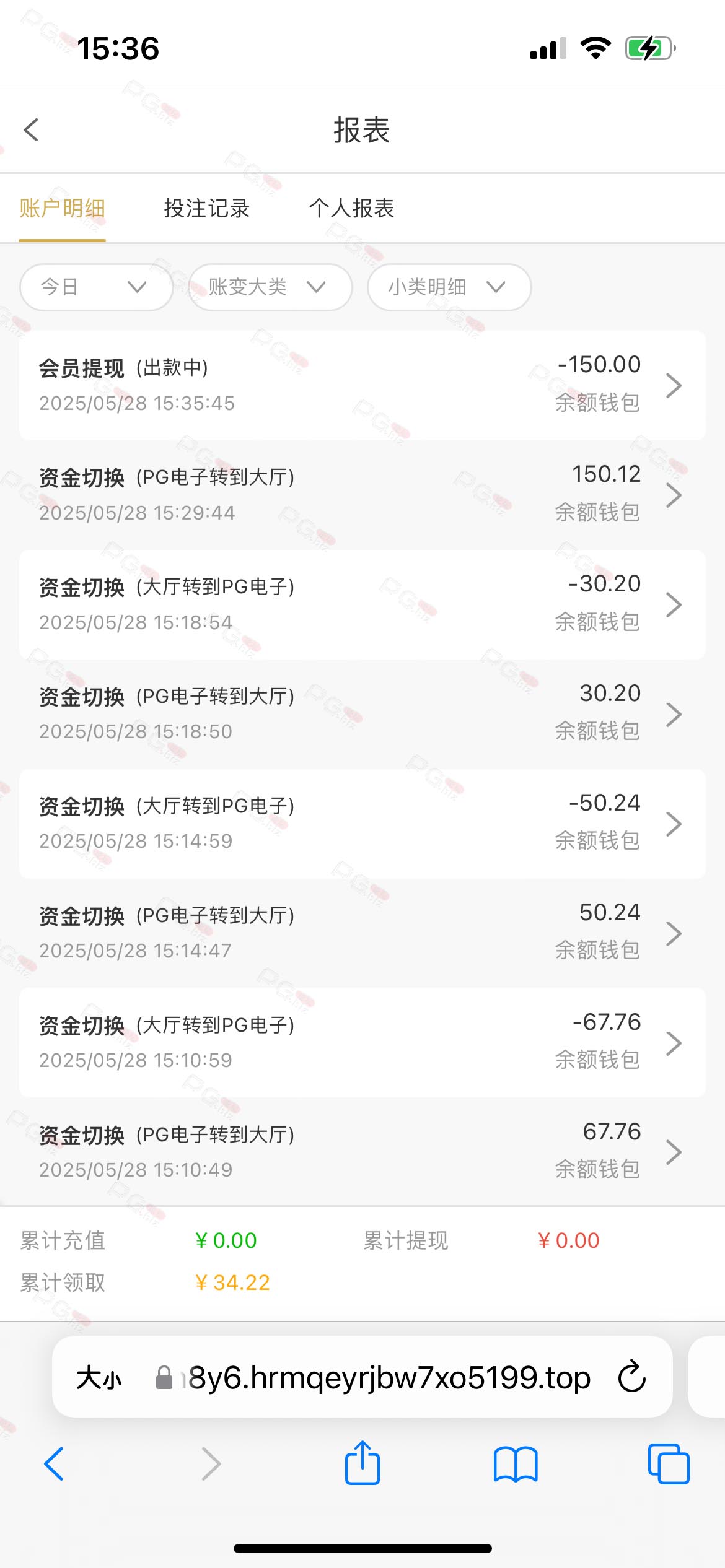Open the 今日 date dropdown
Viewport: 725px width, 1568px height.
96,287
